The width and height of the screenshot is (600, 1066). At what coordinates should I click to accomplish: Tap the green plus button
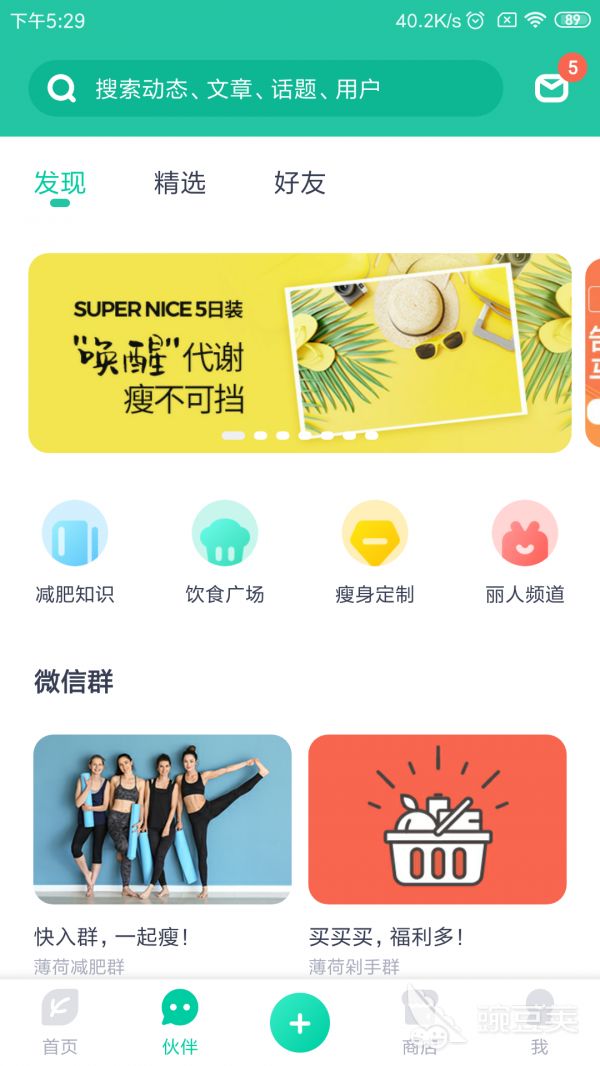[x=300, y=1022]
